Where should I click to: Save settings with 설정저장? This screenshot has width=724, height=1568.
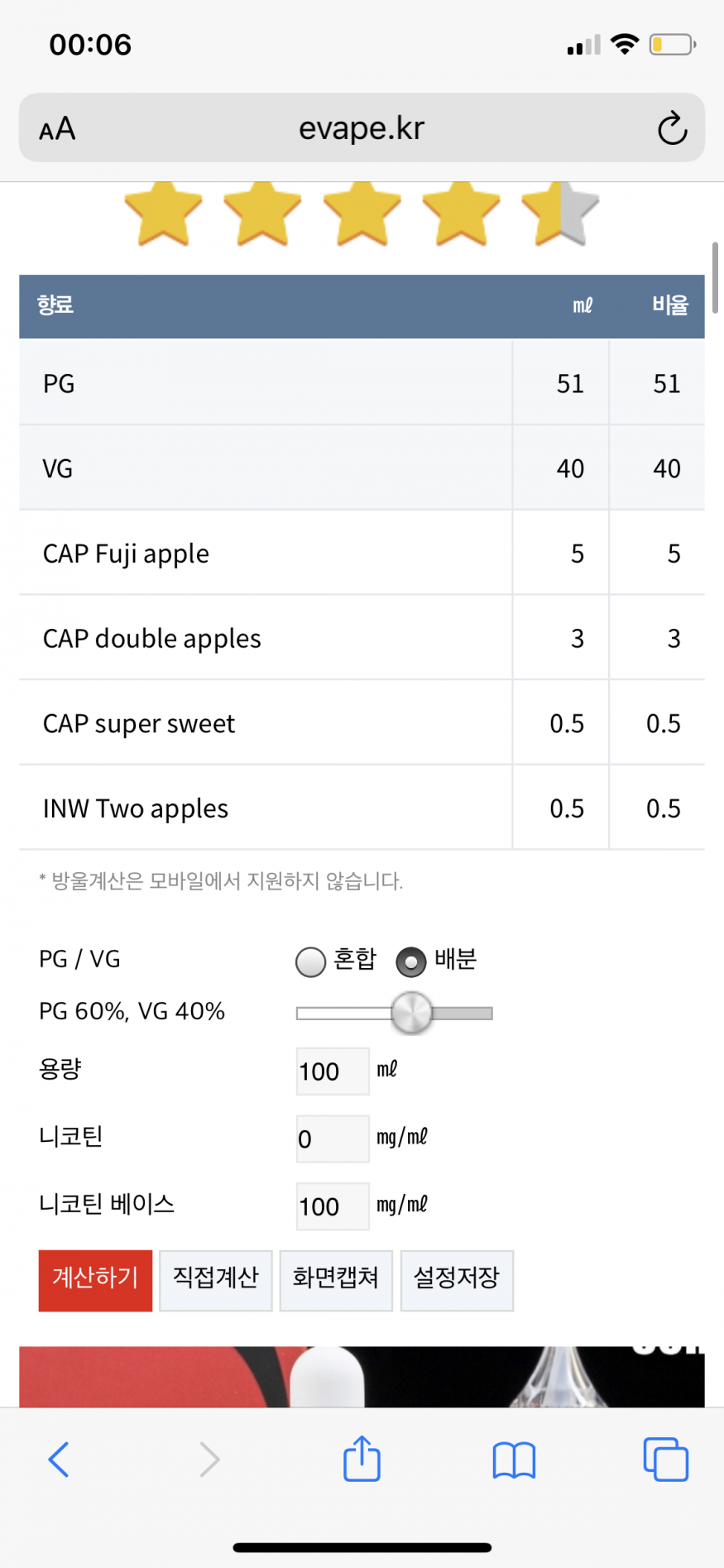point(457,1280)
